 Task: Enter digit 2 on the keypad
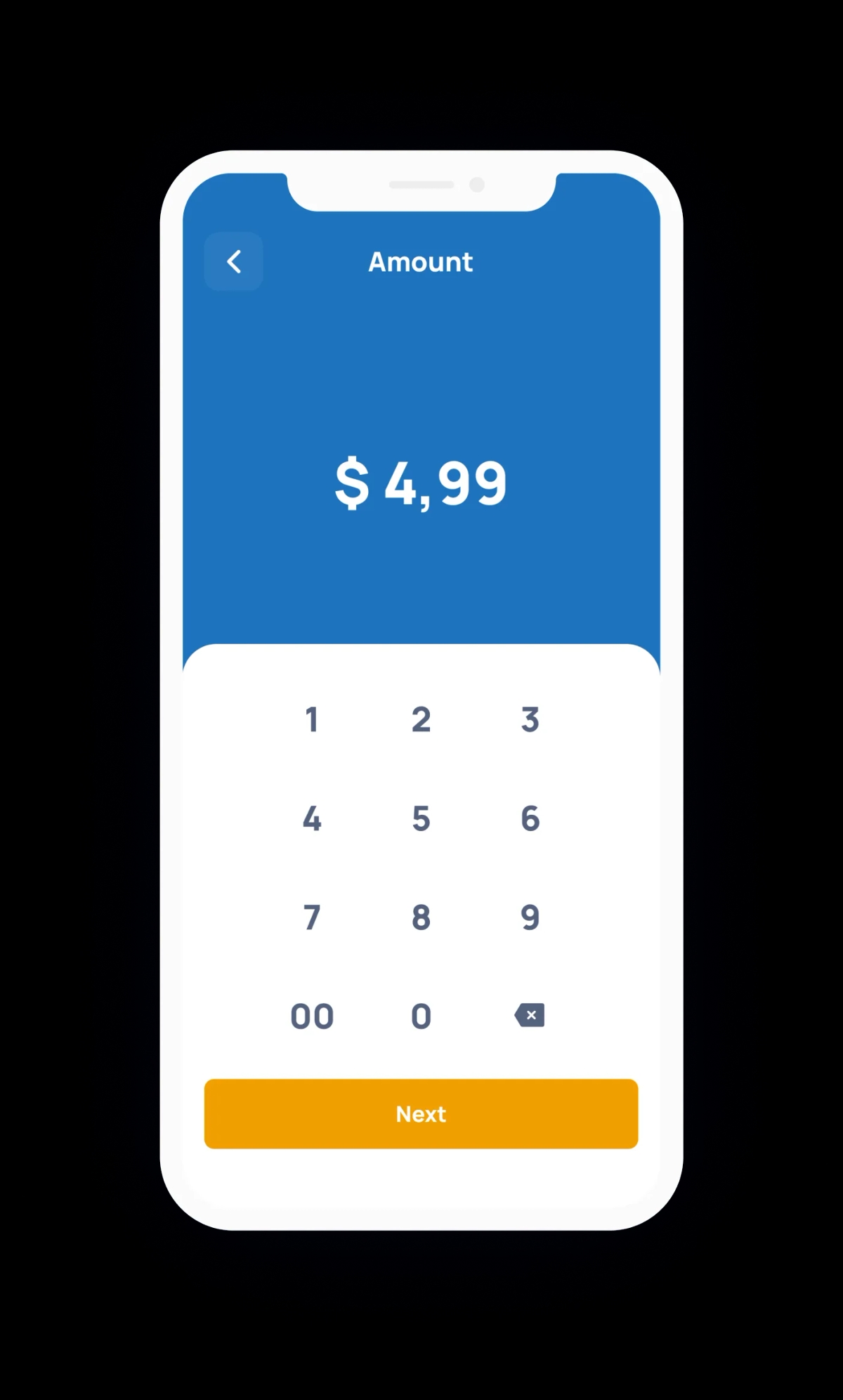point(421,719)
